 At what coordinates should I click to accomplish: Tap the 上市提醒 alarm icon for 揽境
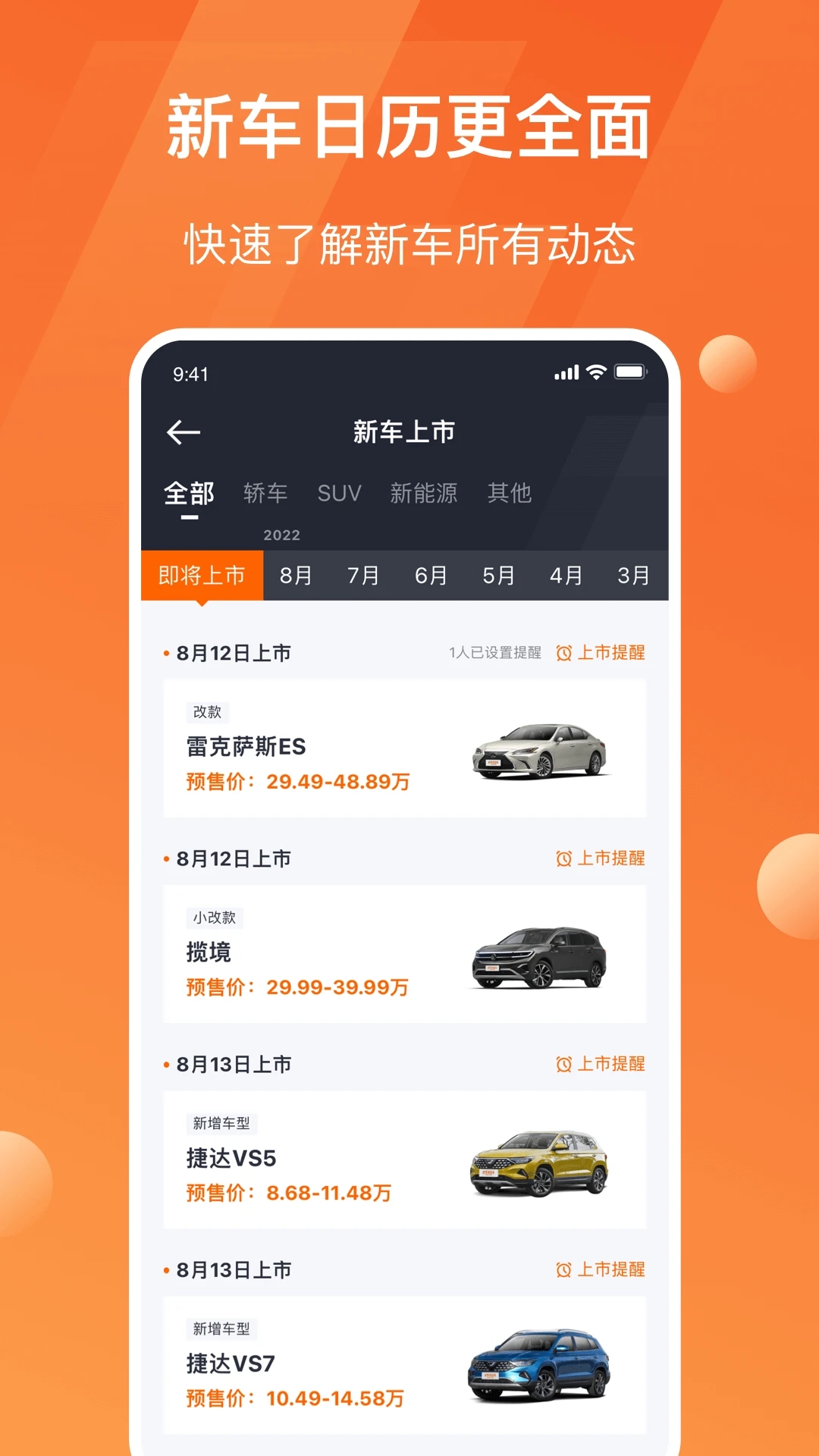pos(563,858)
